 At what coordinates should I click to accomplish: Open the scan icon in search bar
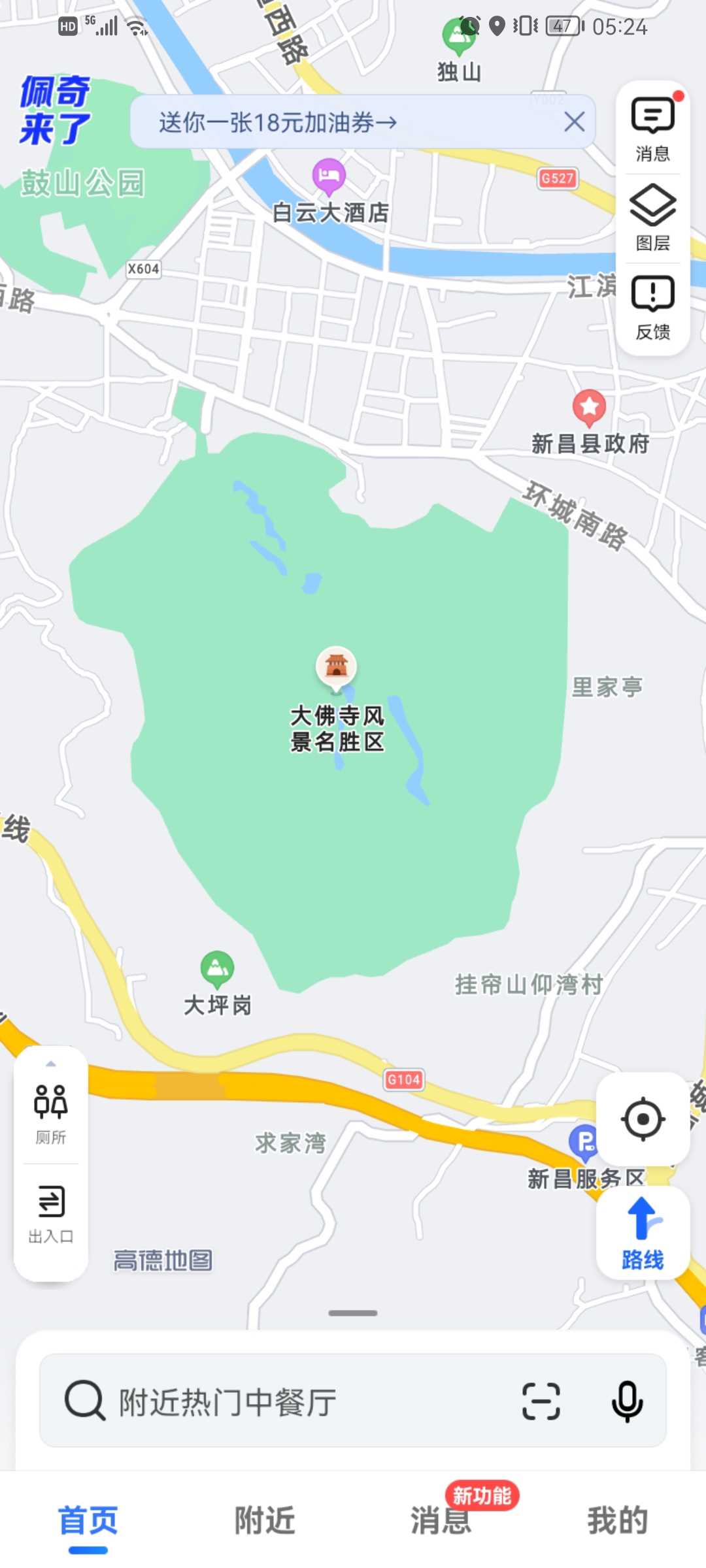(x=541, y=1401)
